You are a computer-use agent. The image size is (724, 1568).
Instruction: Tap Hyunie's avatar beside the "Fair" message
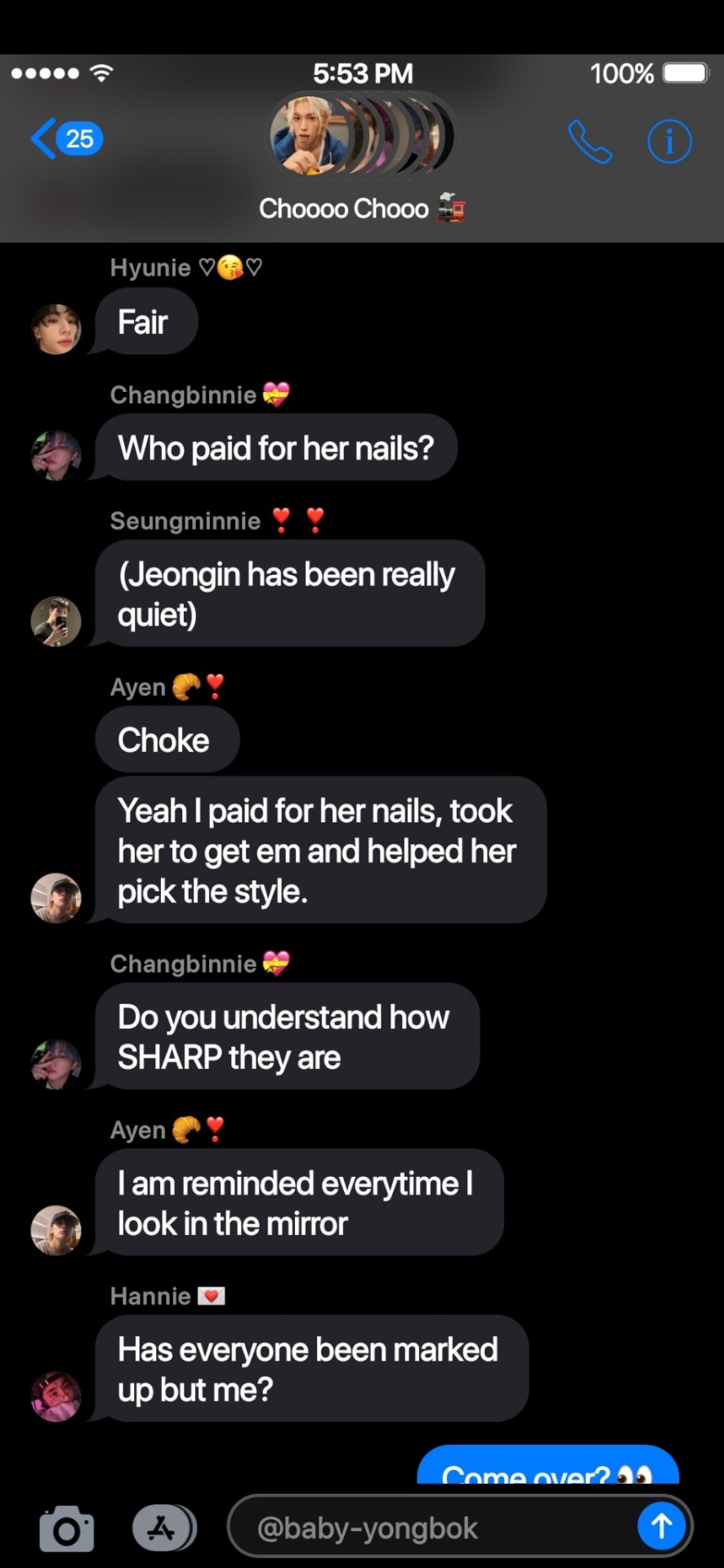[x=56, y=329]
